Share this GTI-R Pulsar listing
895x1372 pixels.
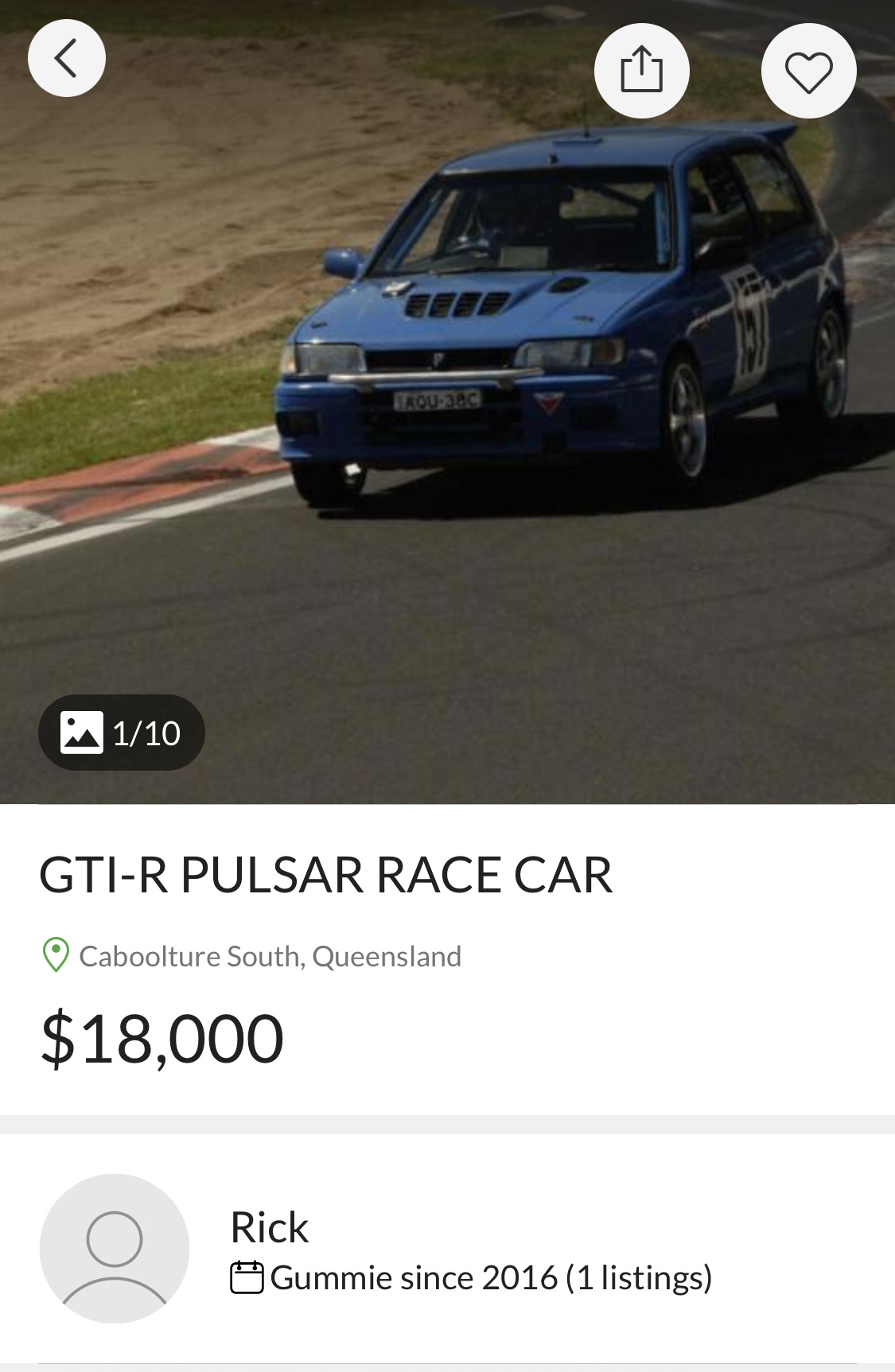tap(641, 71)
